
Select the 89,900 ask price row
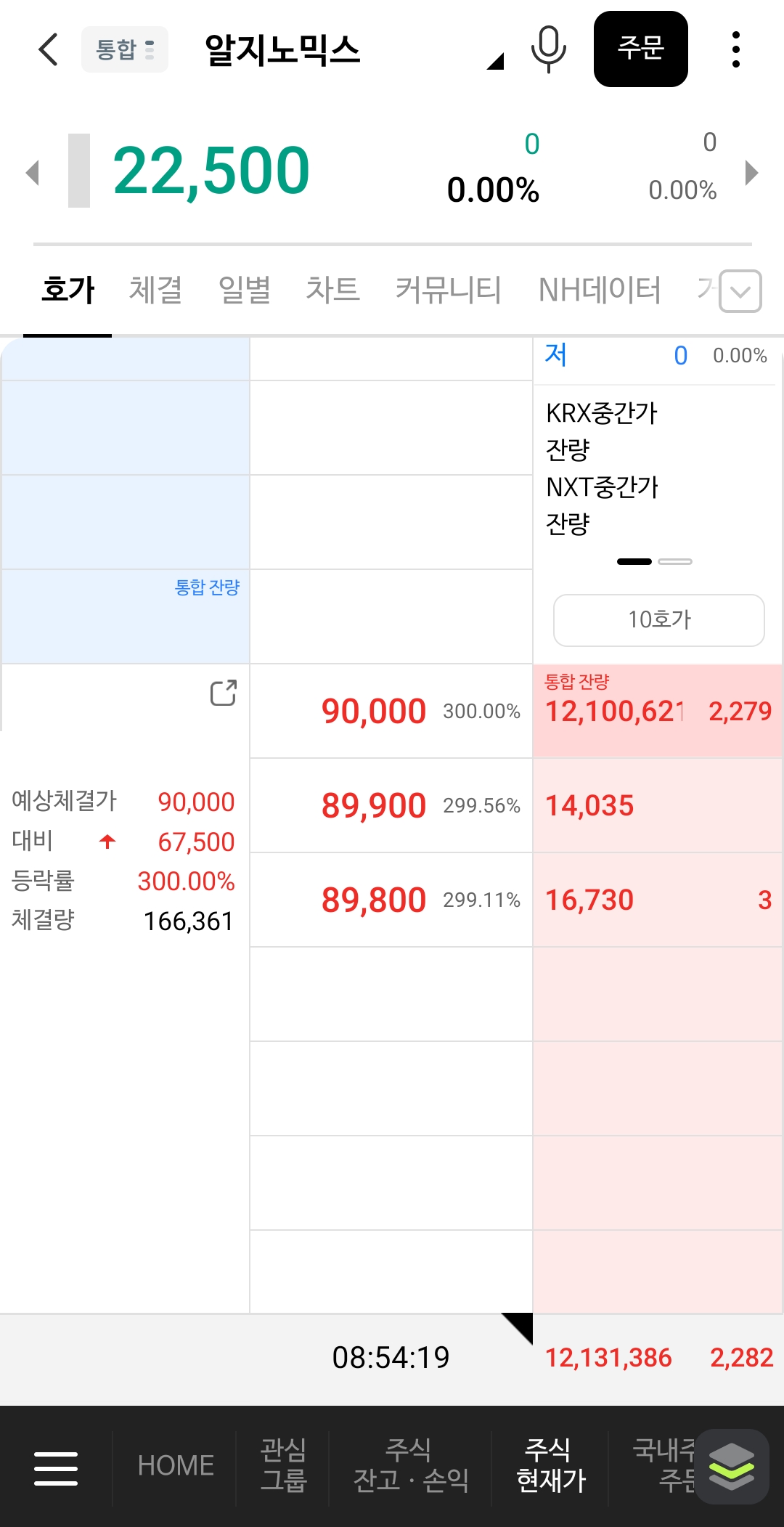(392, 805)
